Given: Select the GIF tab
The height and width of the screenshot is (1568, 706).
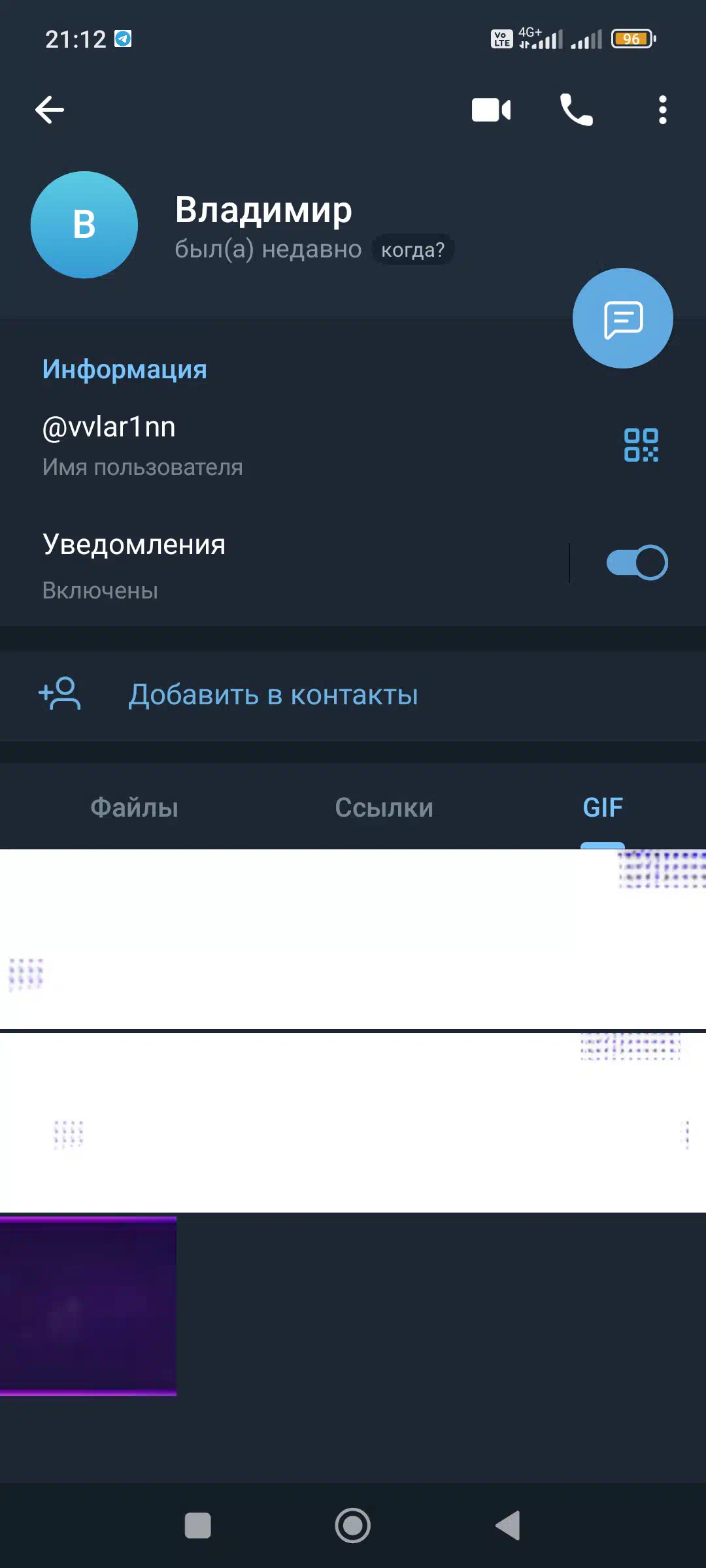Looking at the screenshot, I should coord(603,808).
